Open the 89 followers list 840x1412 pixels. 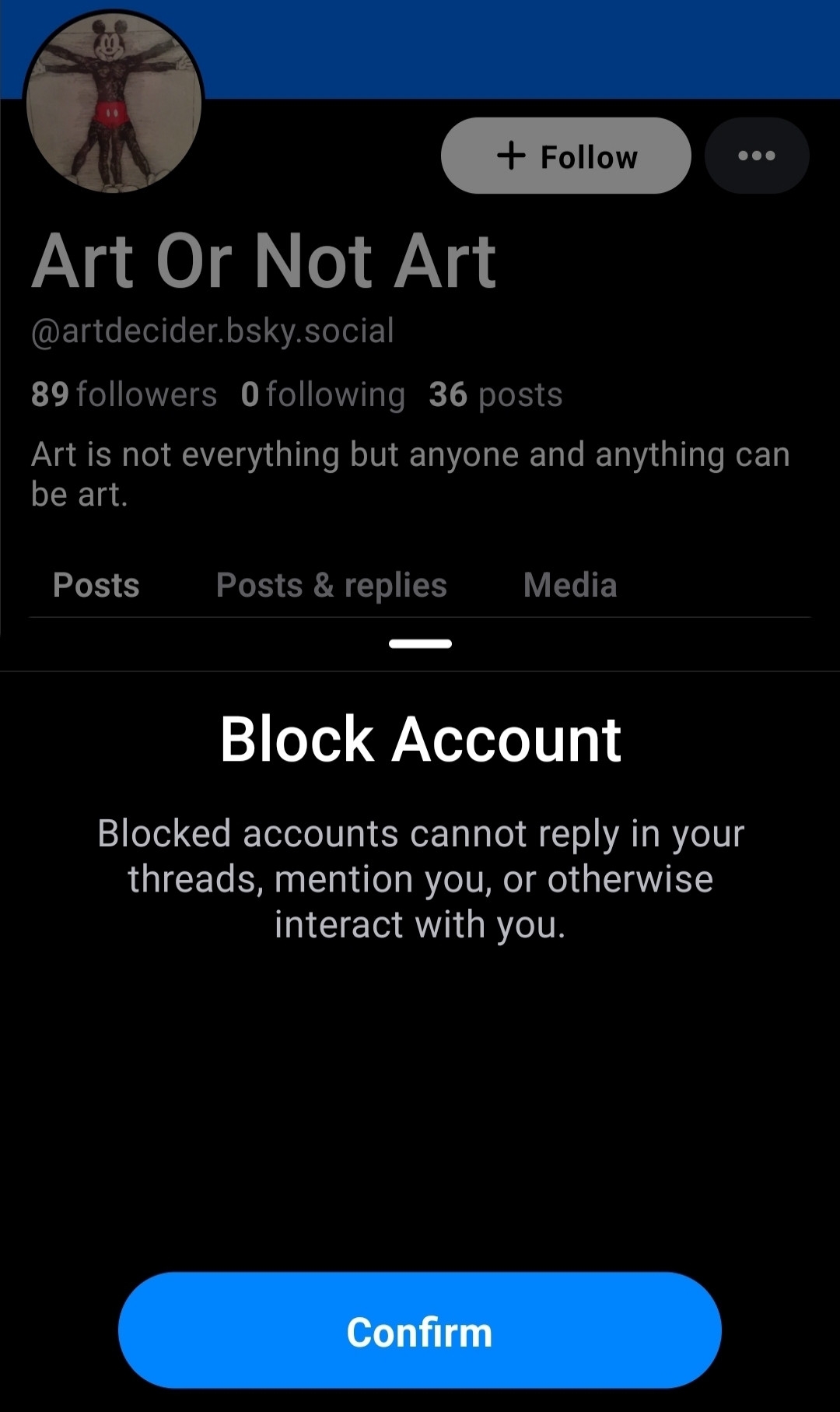coord(124,394)
